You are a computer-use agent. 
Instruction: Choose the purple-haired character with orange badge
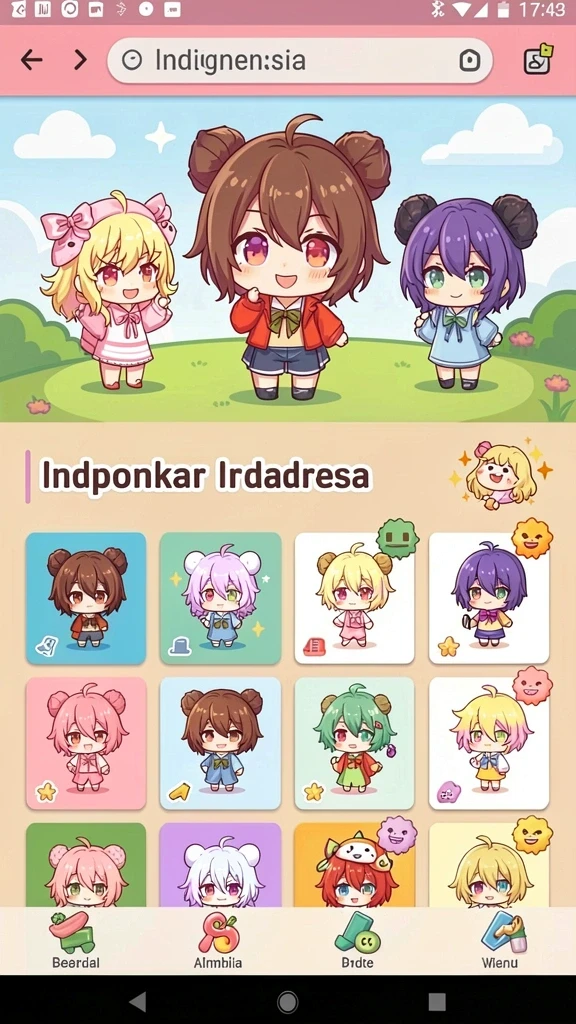coord(489,598)
